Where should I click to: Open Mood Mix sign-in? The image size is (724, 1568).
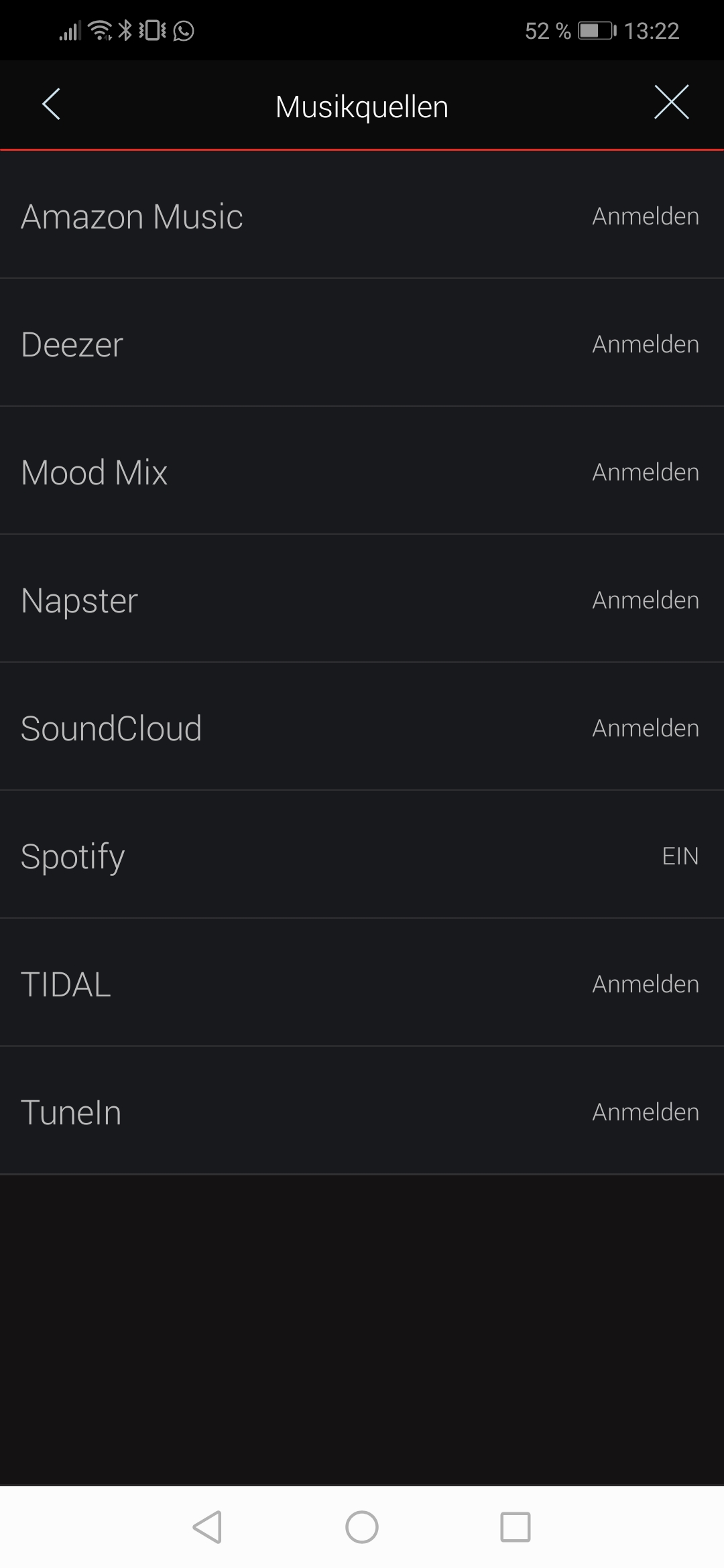coord(362,472)
